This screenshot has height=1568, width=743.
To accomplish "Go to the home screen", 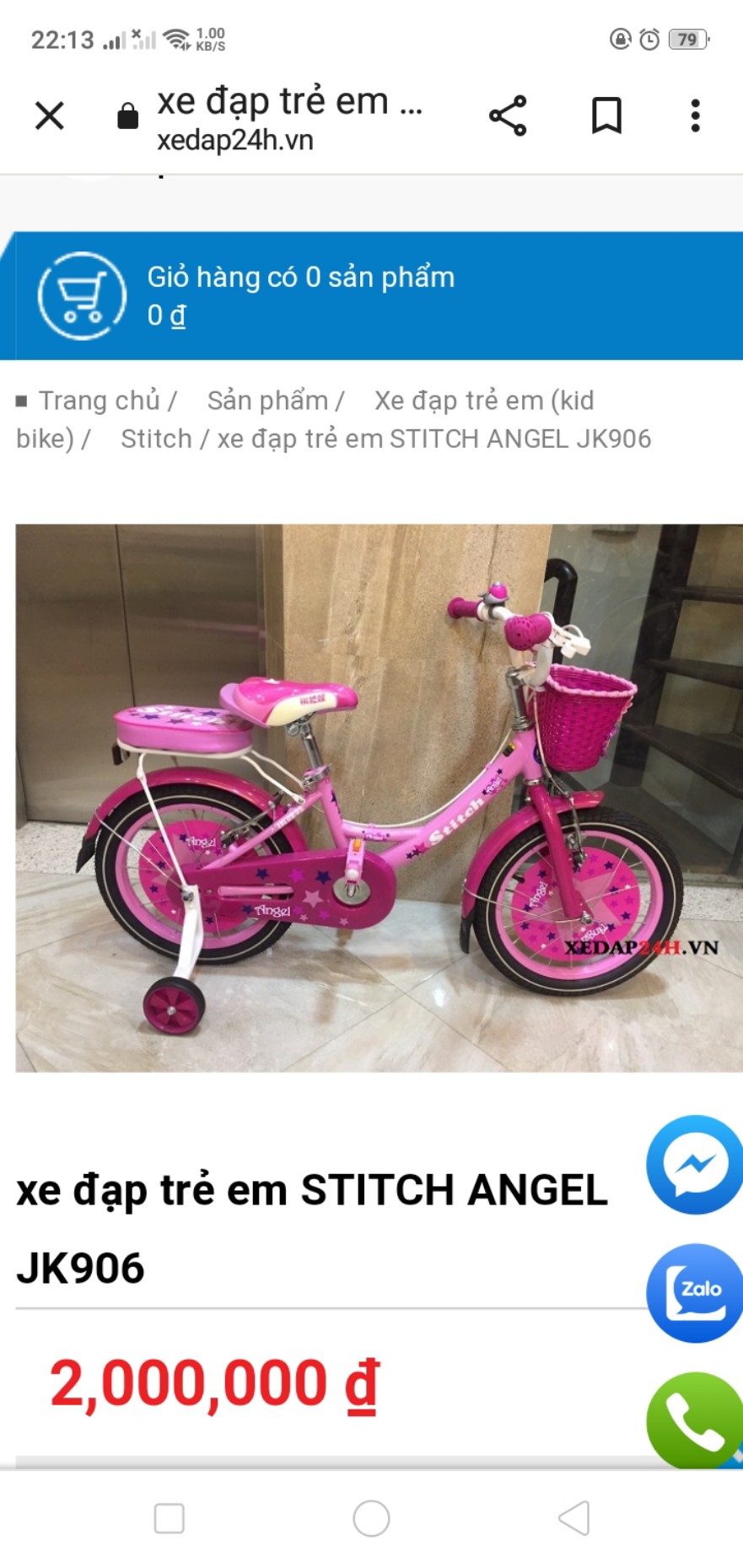I will (x=371, y=1518).
